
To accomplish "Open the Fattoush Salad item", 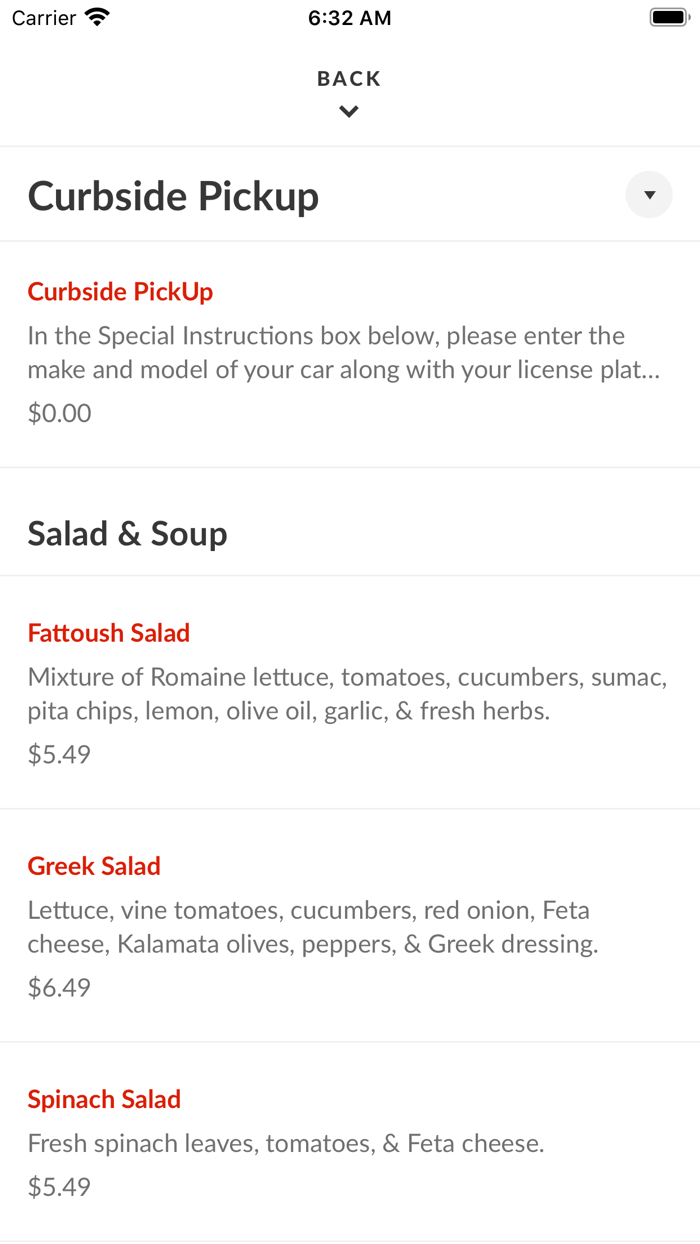I will coord(350,692).
